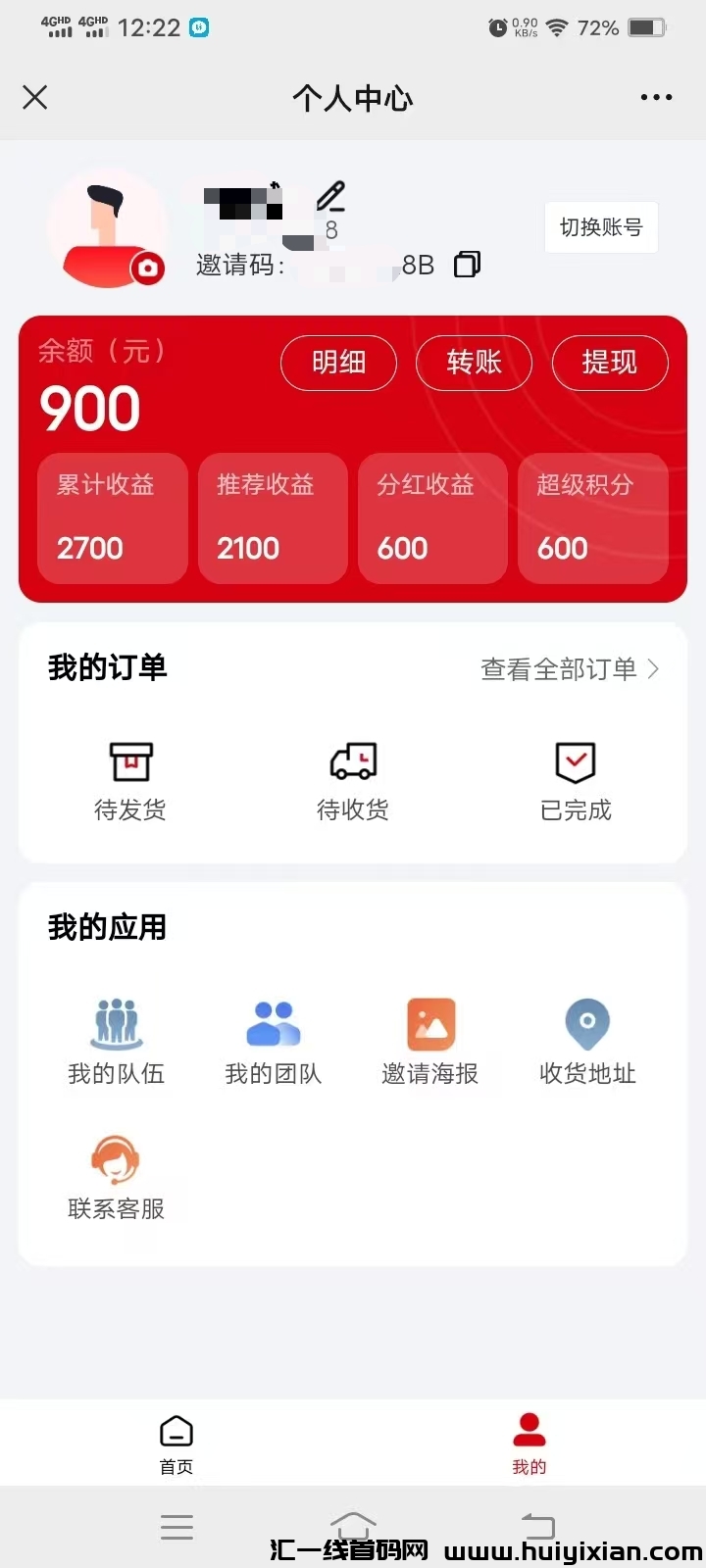Open 我的队伍
Viewport: 706px width, 1568px height.
coord(117,1041)
